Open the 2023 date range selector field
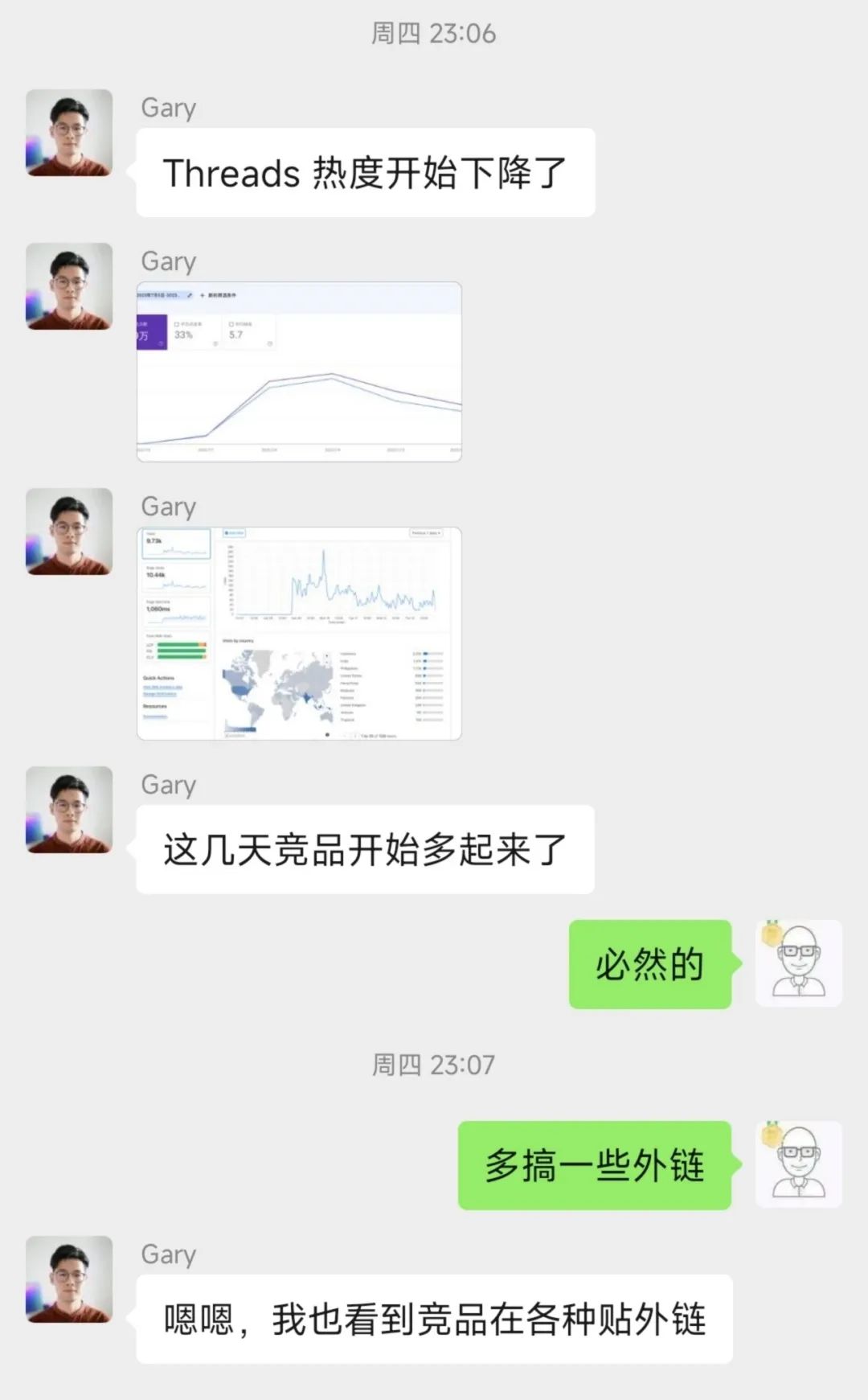Viewport: 868px width, 1400px height. (x=158, y=295)
